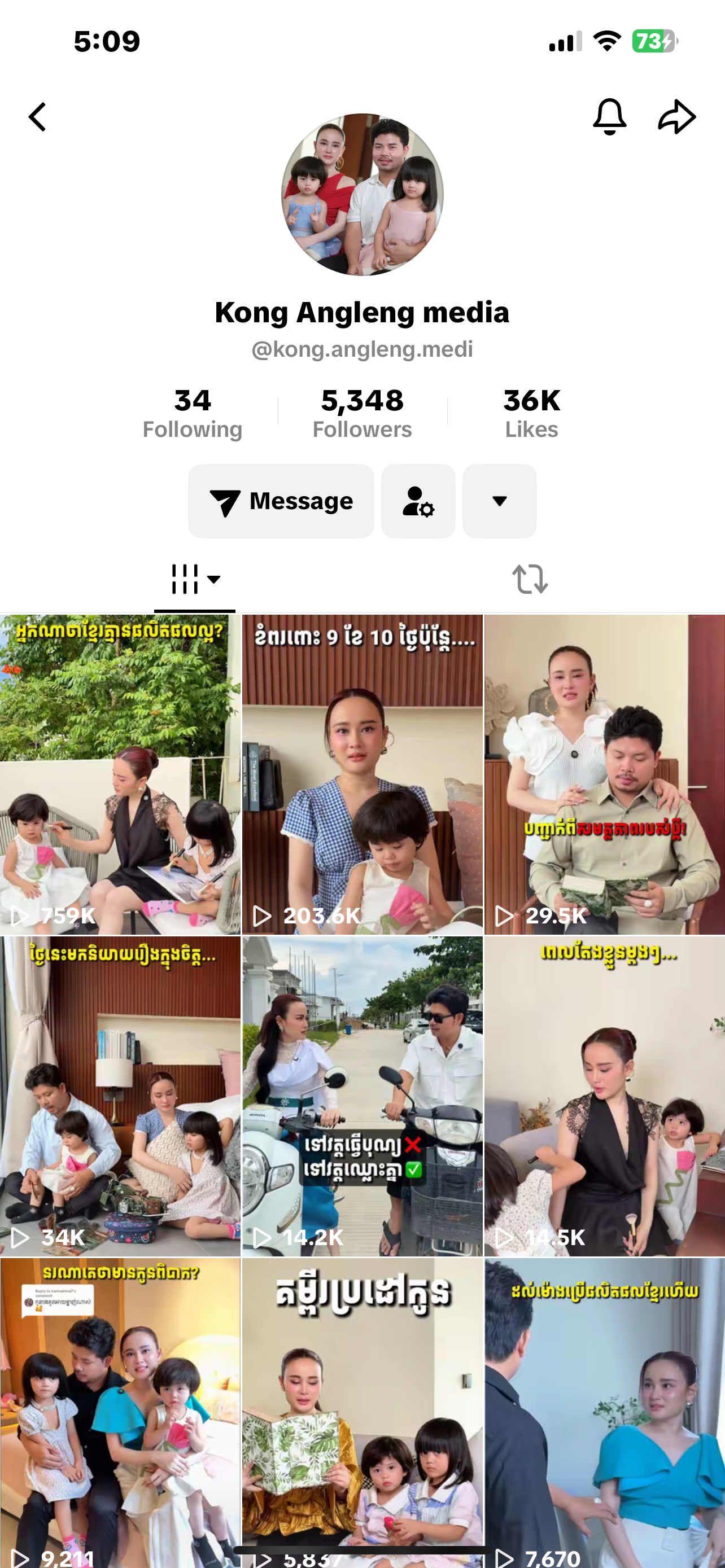Open the motorbike video with 14.2K views
Image resolution: width=725 pixels, height=1568 pixels.
pos(362,1096)
